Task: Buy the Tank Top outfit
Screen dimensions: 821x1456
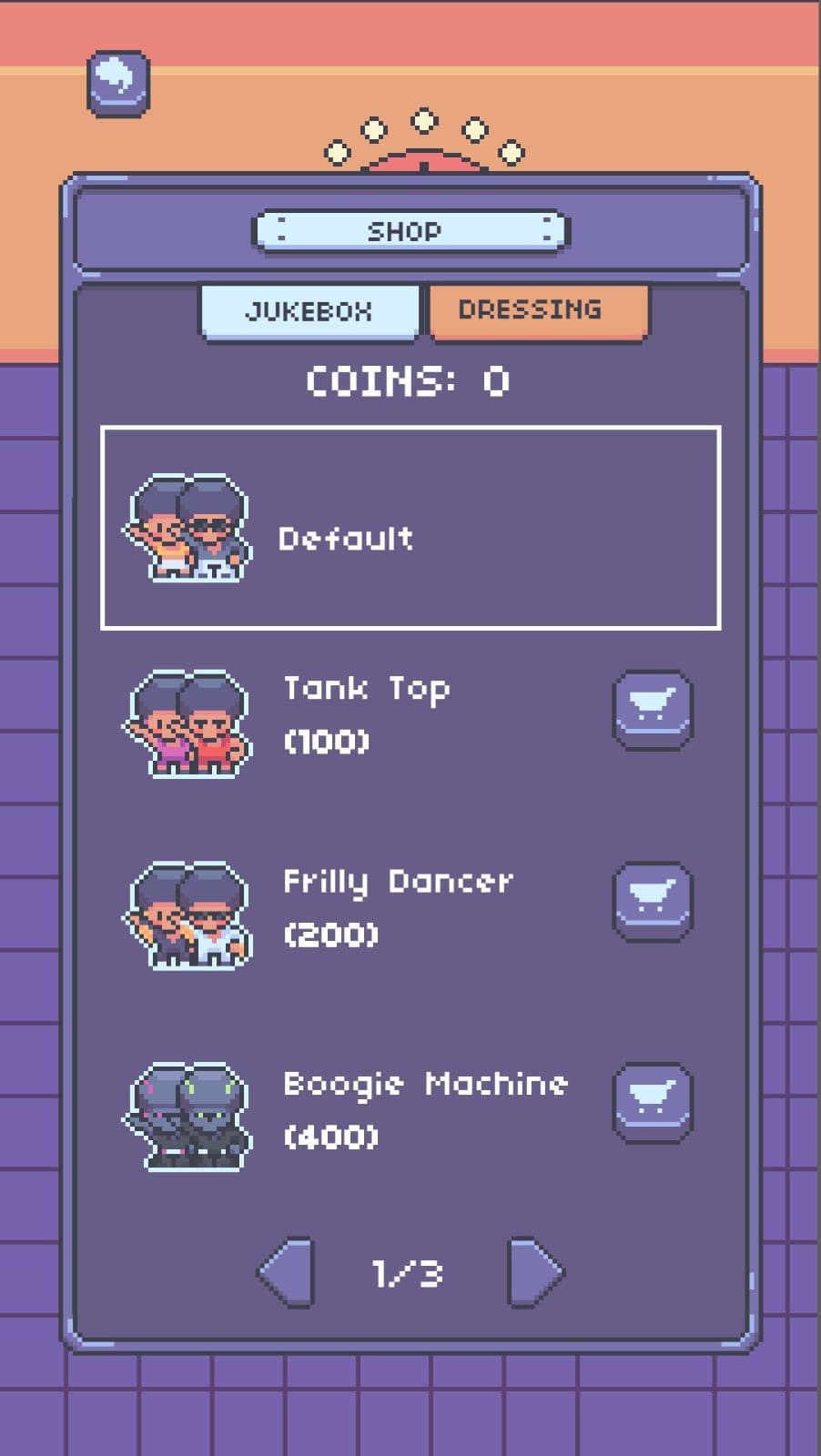Action: 653,708
